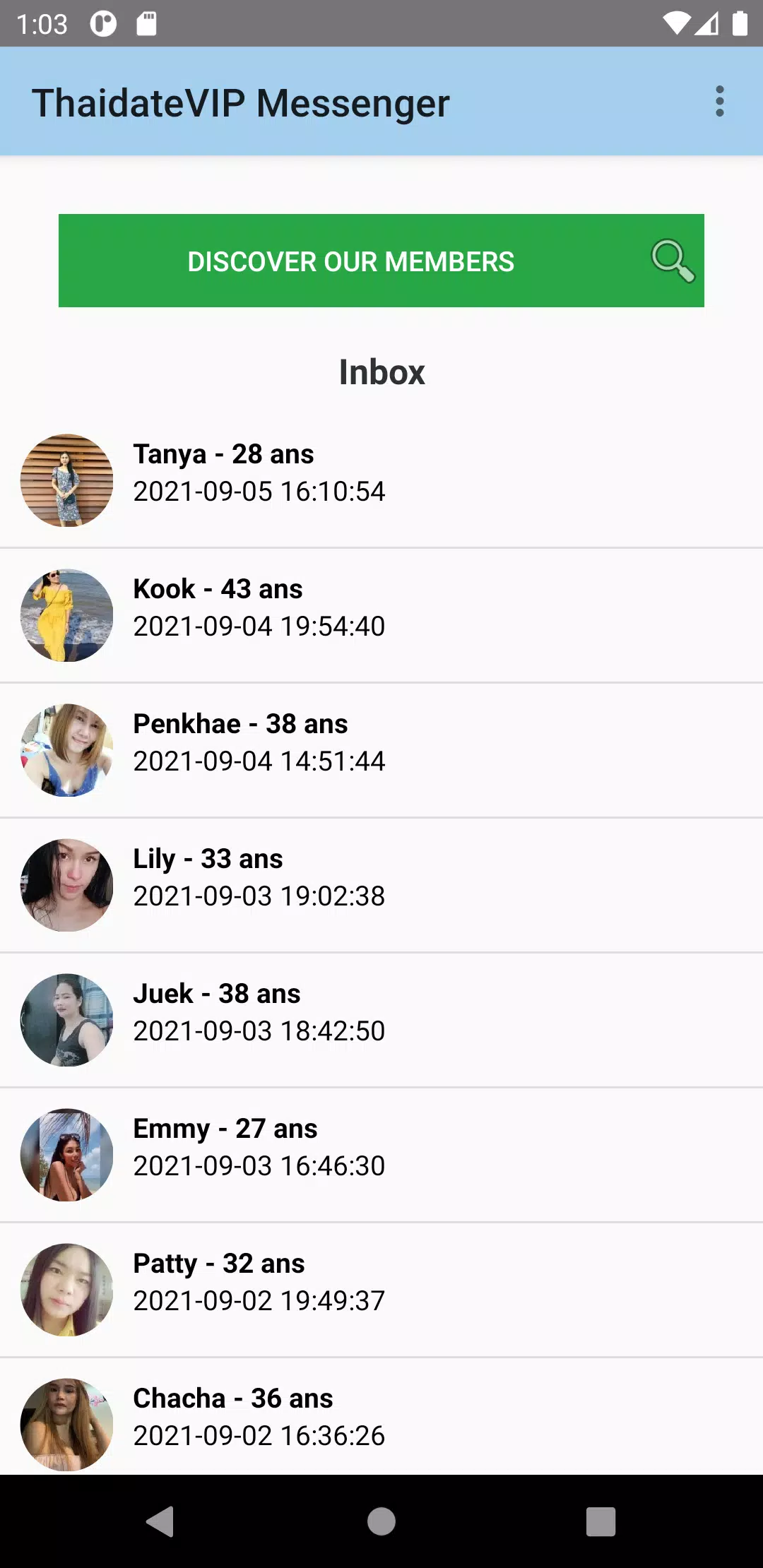Open the three-dot overflow menu
Screen dimensions: 763x1568
coord(719,102)
